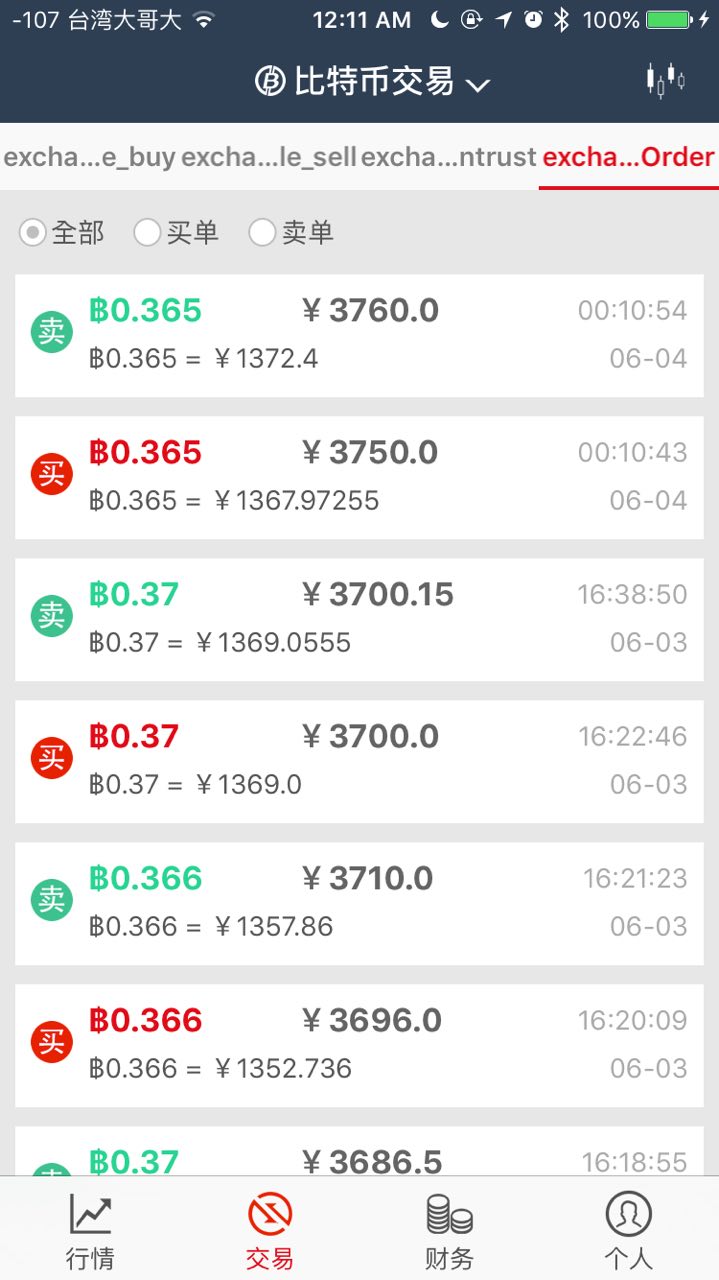Switch to the 财务 finance tab

tap(449, 1230)
